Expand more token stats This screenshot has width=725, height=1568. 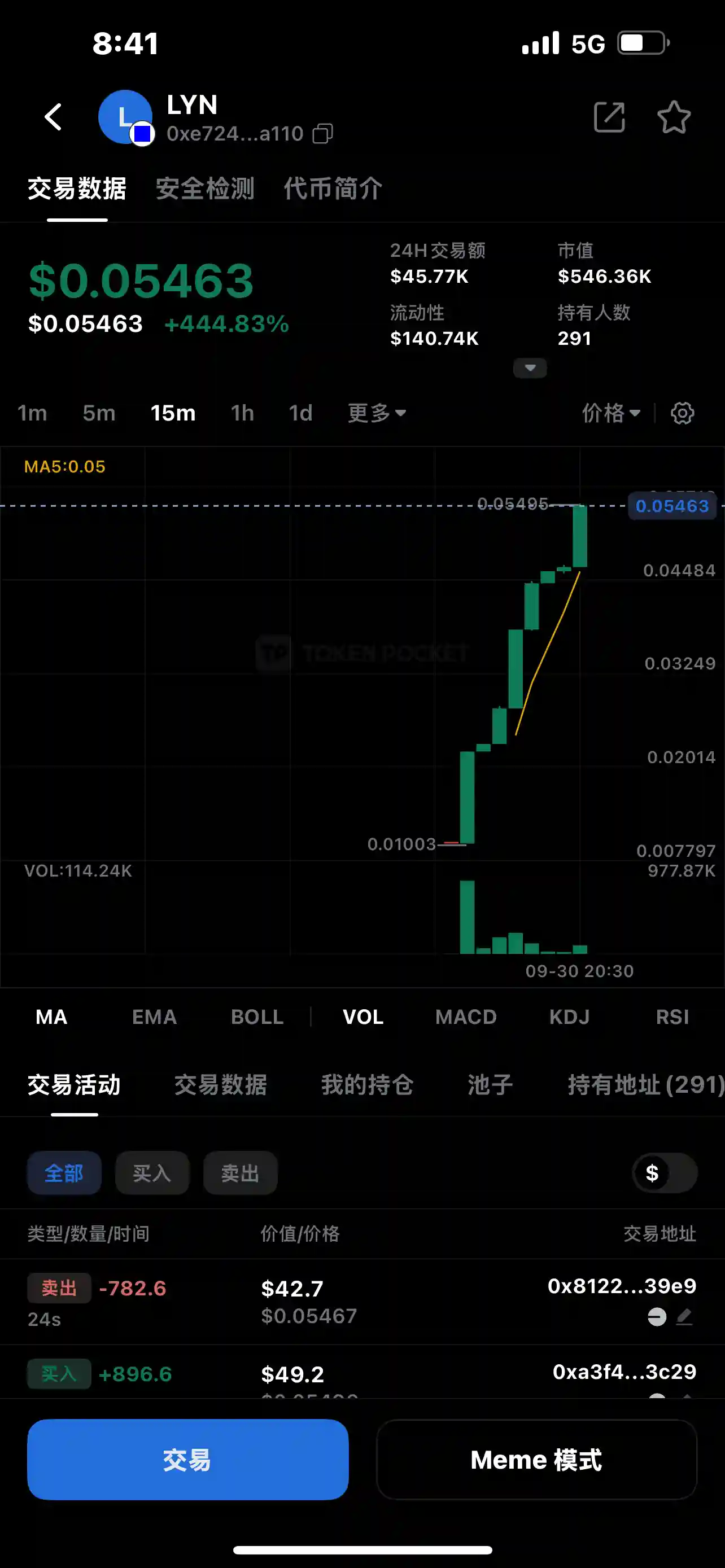tap(530, 367)
